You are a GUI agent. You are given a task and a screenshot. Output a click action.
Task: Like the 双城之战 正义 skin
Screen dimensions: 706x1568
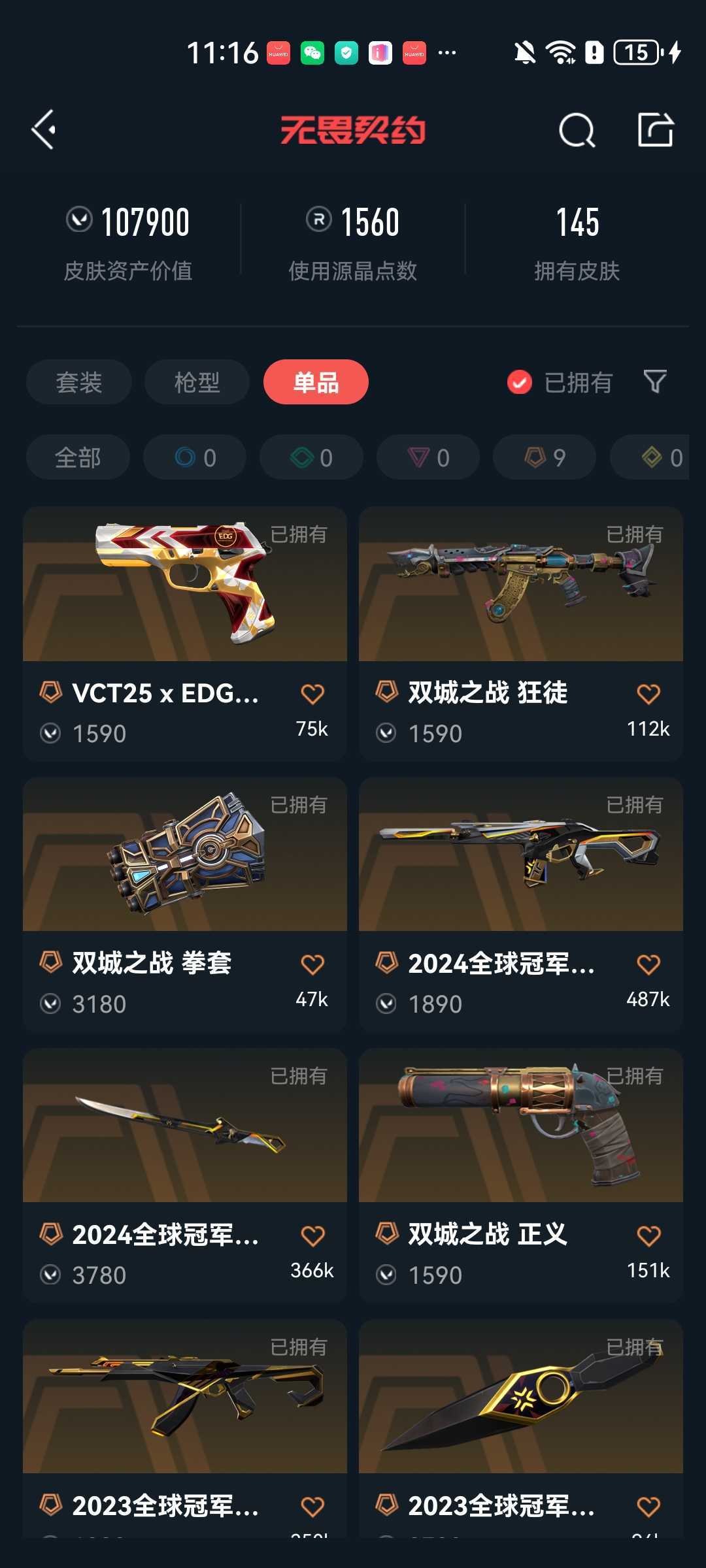648,1235
